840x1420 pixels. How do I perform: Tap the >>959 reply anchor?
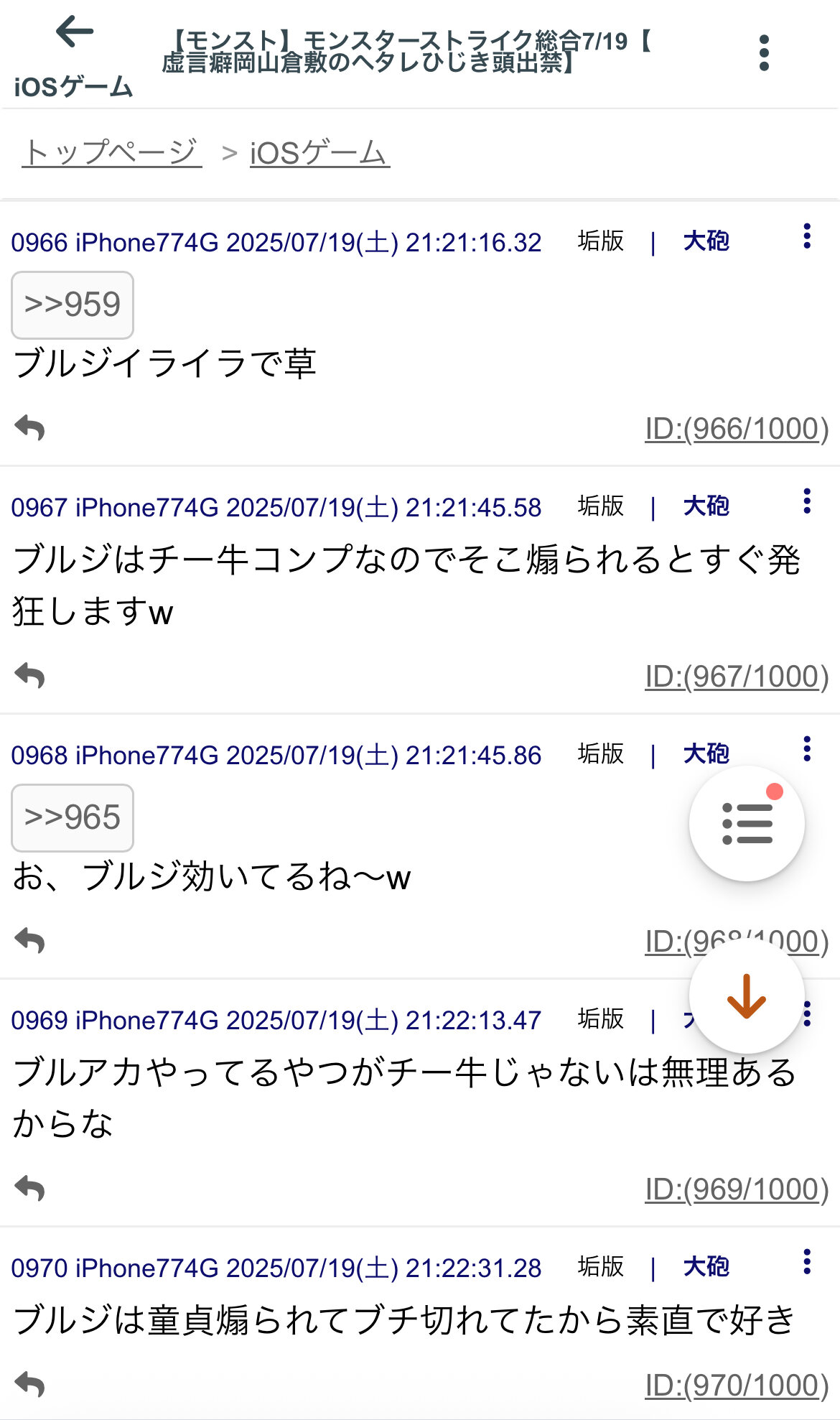[73, 305]
